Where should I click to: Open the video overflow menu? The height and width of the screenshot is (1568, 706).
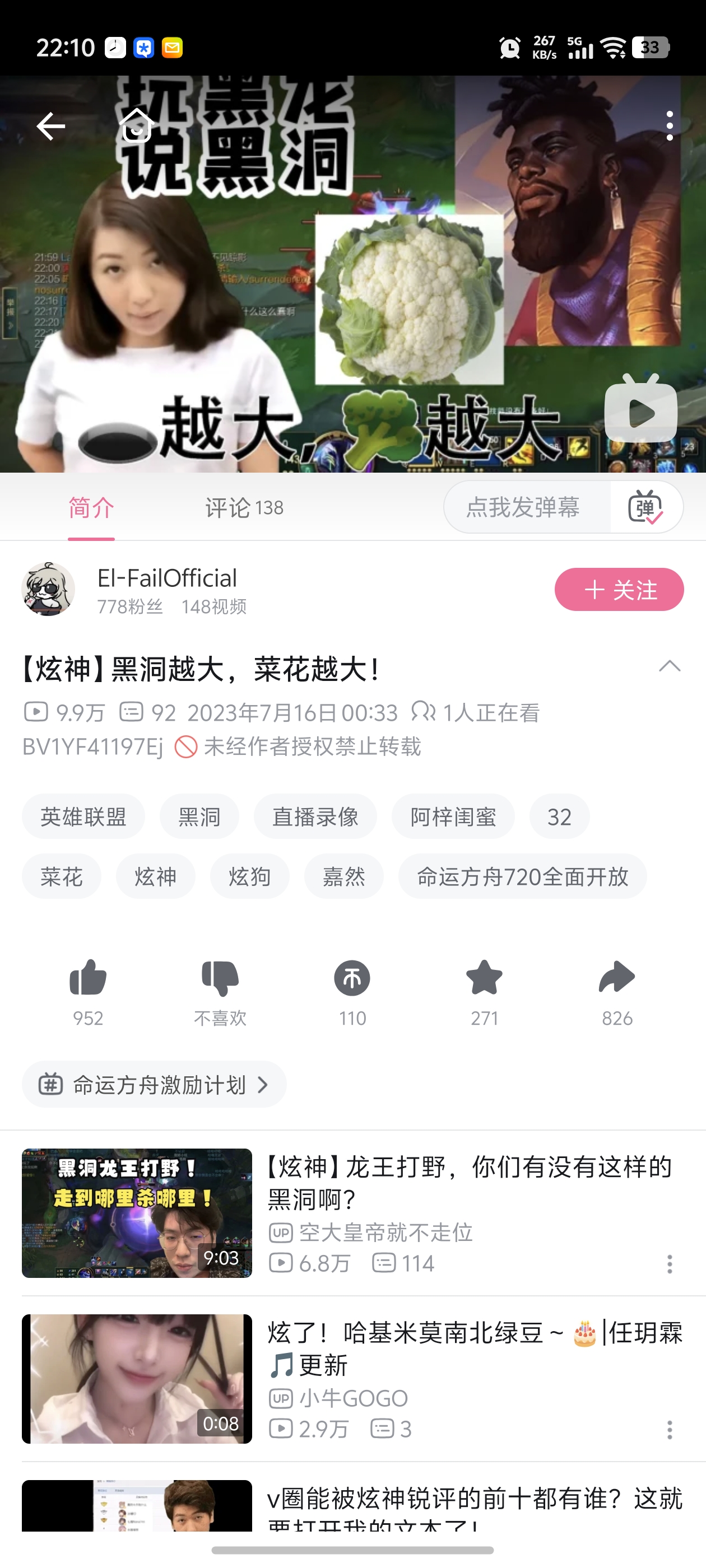670,126
